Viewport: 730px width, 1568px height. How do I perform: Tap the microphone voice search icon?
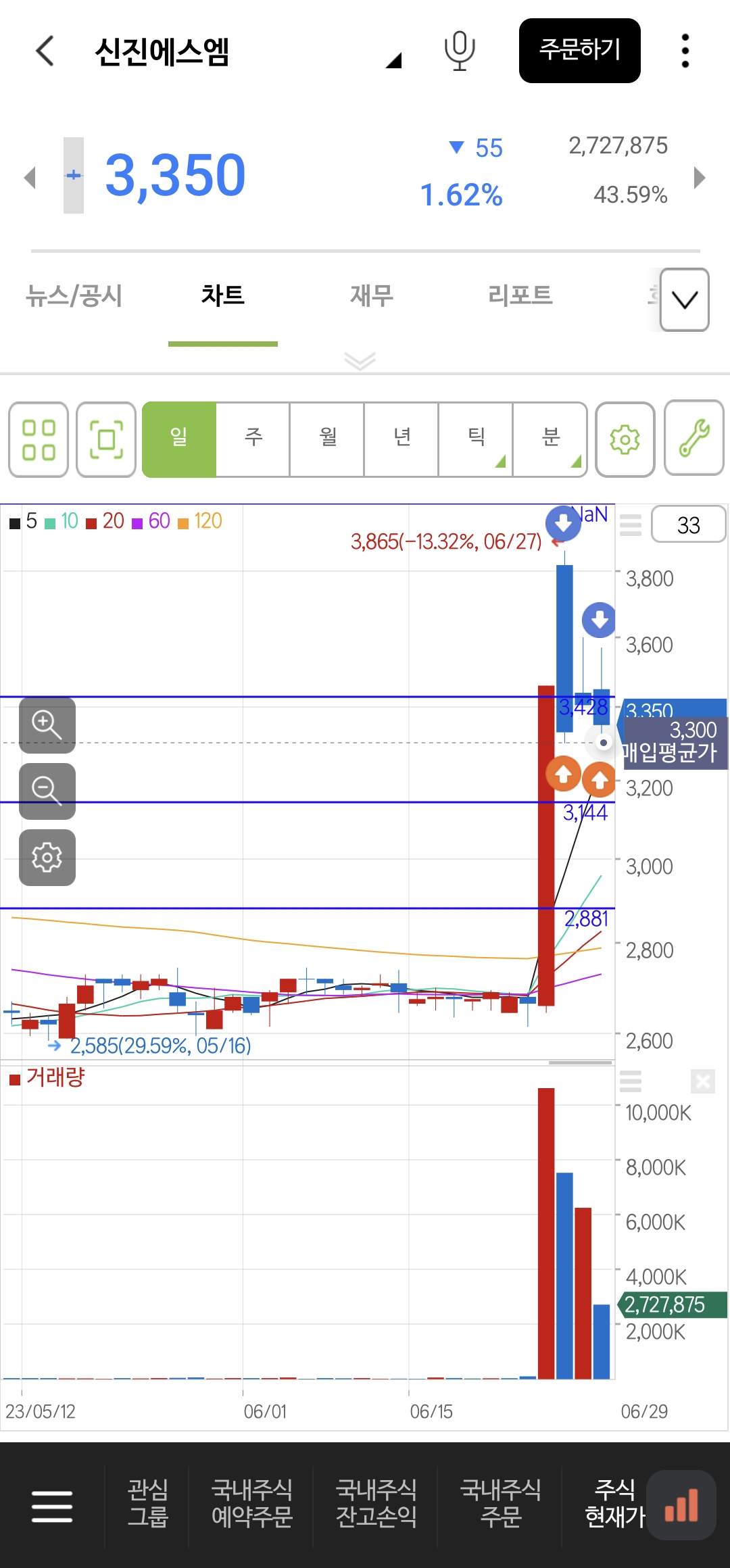tap(459, 51)
